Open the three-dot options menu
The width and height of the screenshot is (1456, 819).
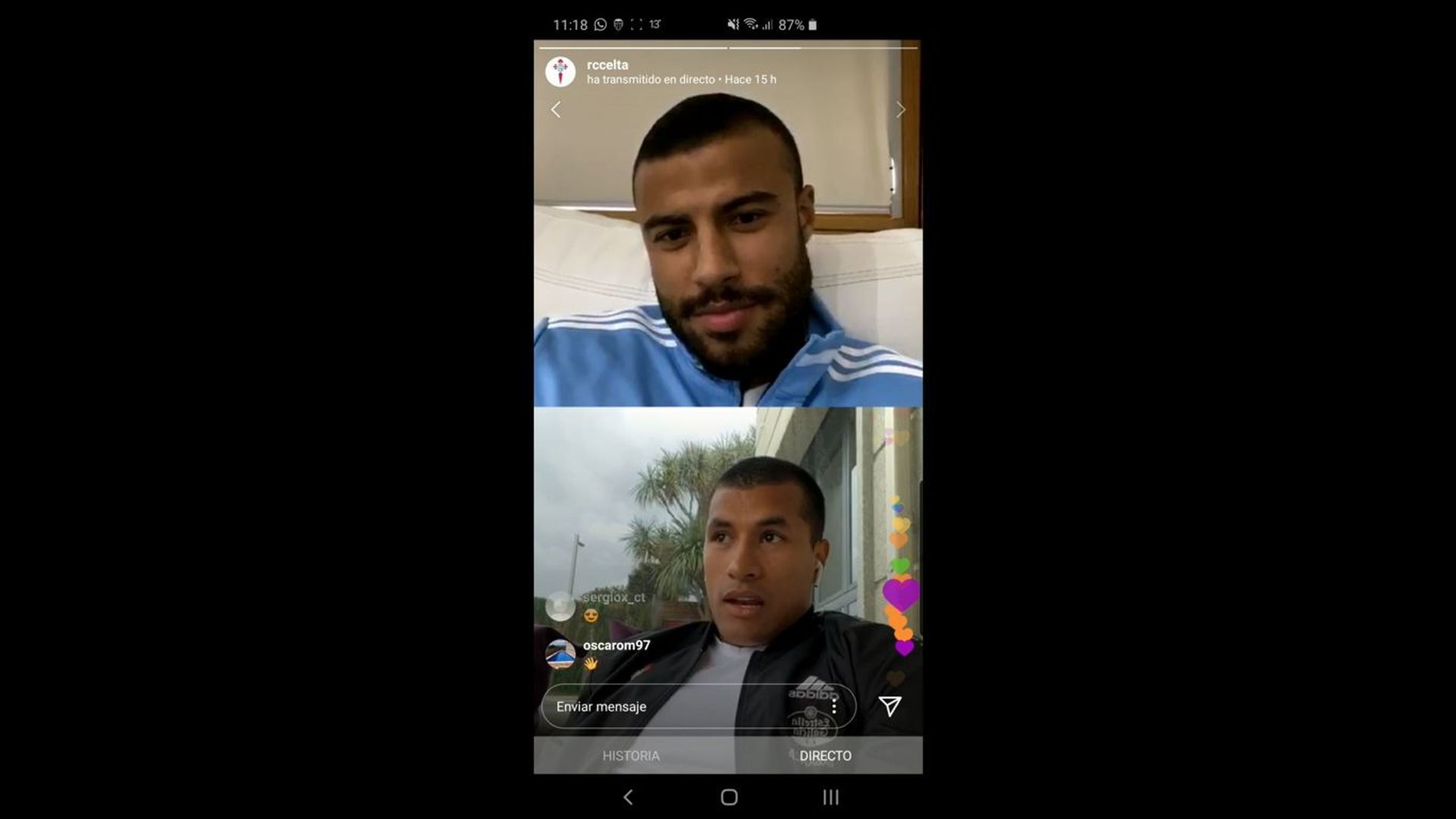tap(833, 707)
